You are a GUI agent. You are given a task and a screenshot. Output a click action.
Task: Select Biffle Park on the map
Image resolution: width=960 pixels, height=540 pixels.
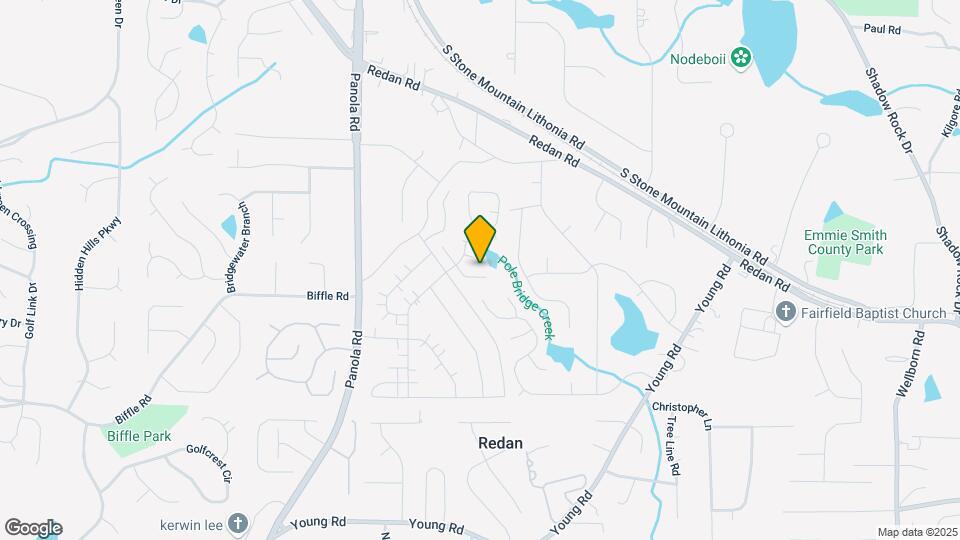(x=139, y=436)
